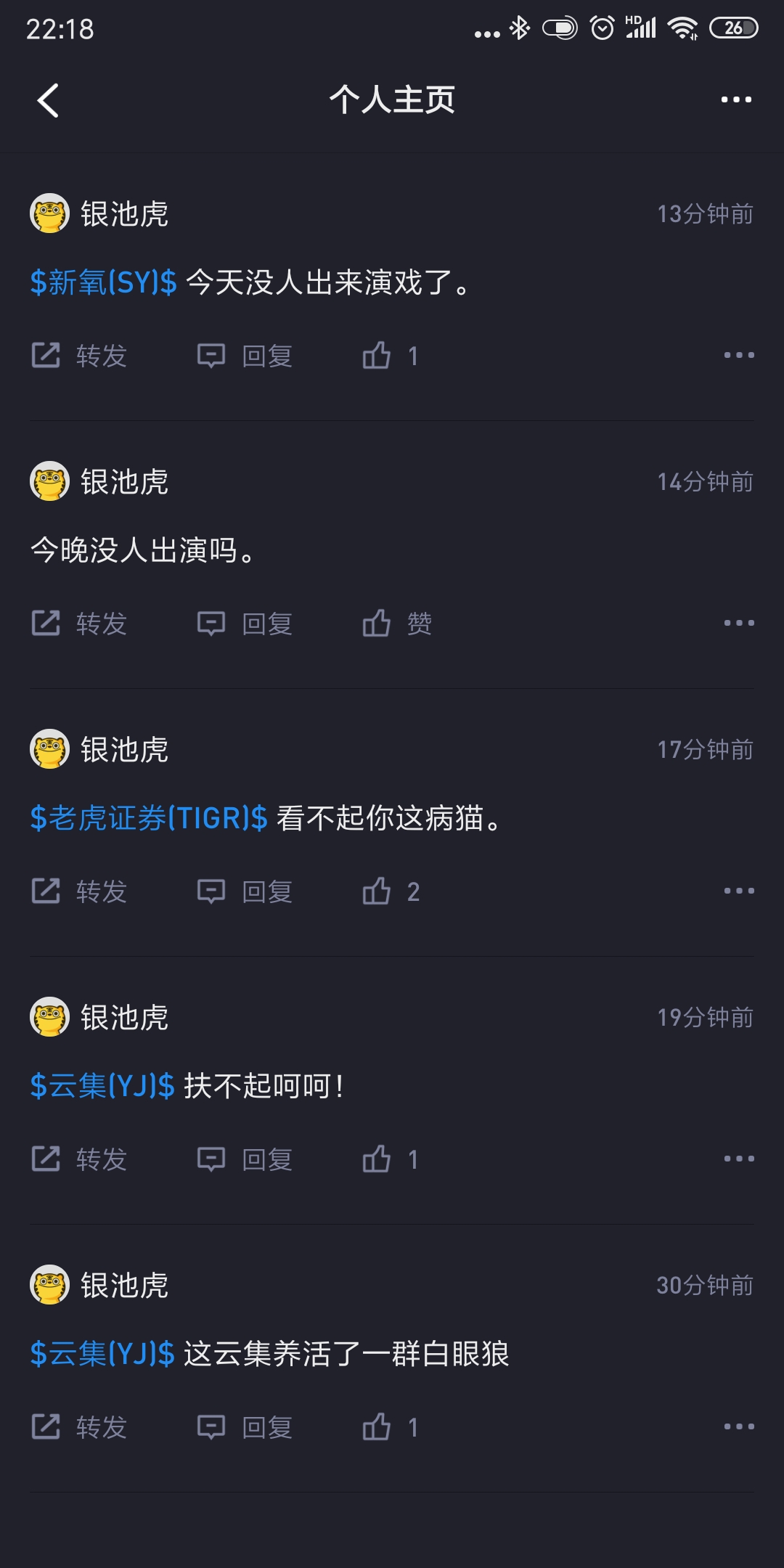The height and width of the screenshot is (1568, 784).
Task: Open the $云集(YJ)$ link in 扶不起呵呵 post
Action: pos(102,1086)
